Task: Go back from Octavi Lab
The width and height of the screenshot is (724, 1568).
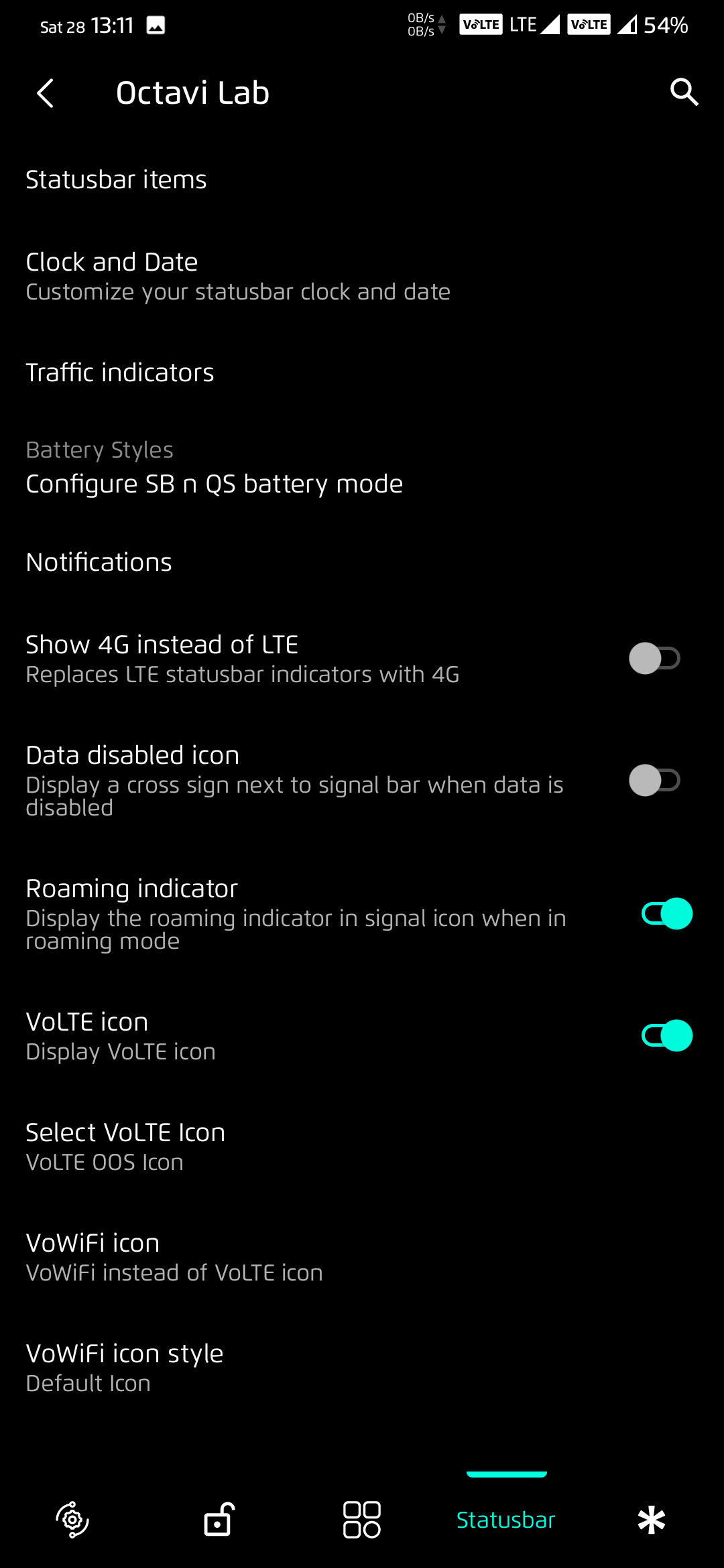Action: (x=46, y=93)
